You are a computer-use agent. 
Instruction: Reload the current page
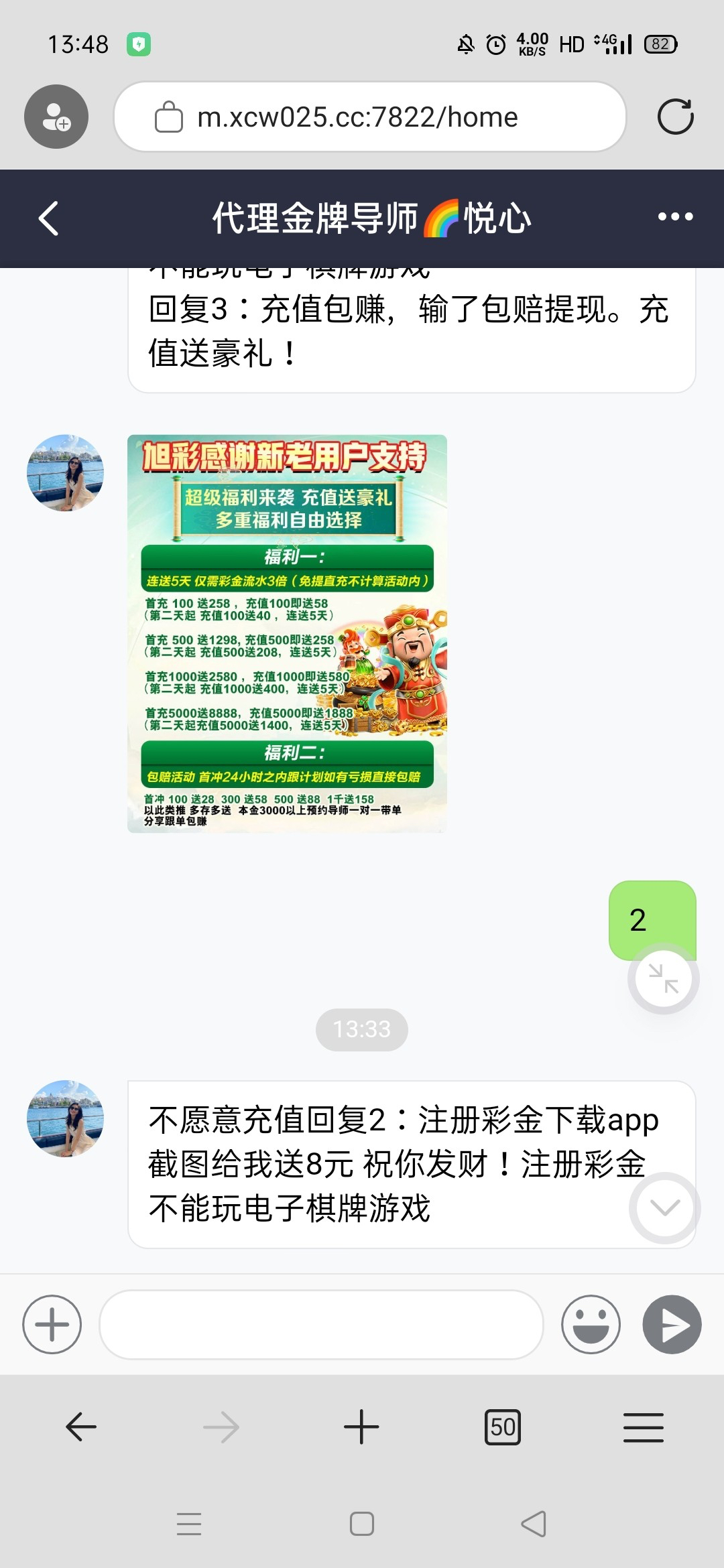(675, 117)
